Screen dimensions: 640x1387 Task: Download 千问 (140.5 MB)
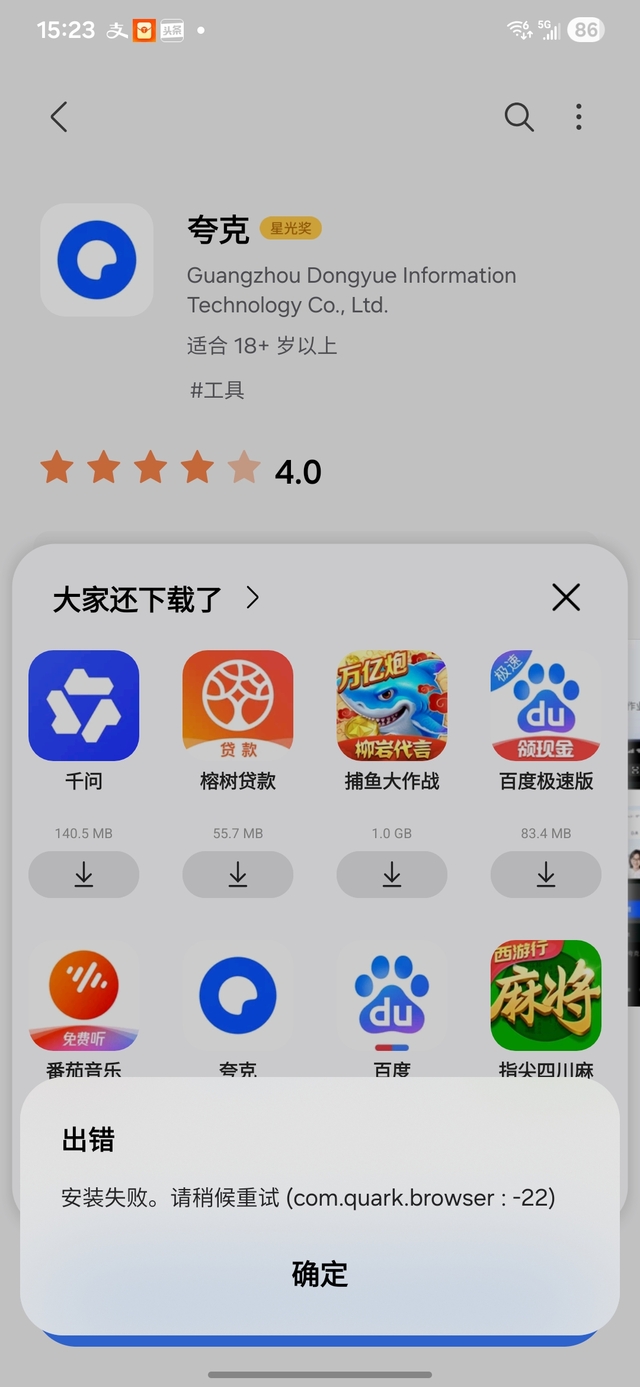84,875
